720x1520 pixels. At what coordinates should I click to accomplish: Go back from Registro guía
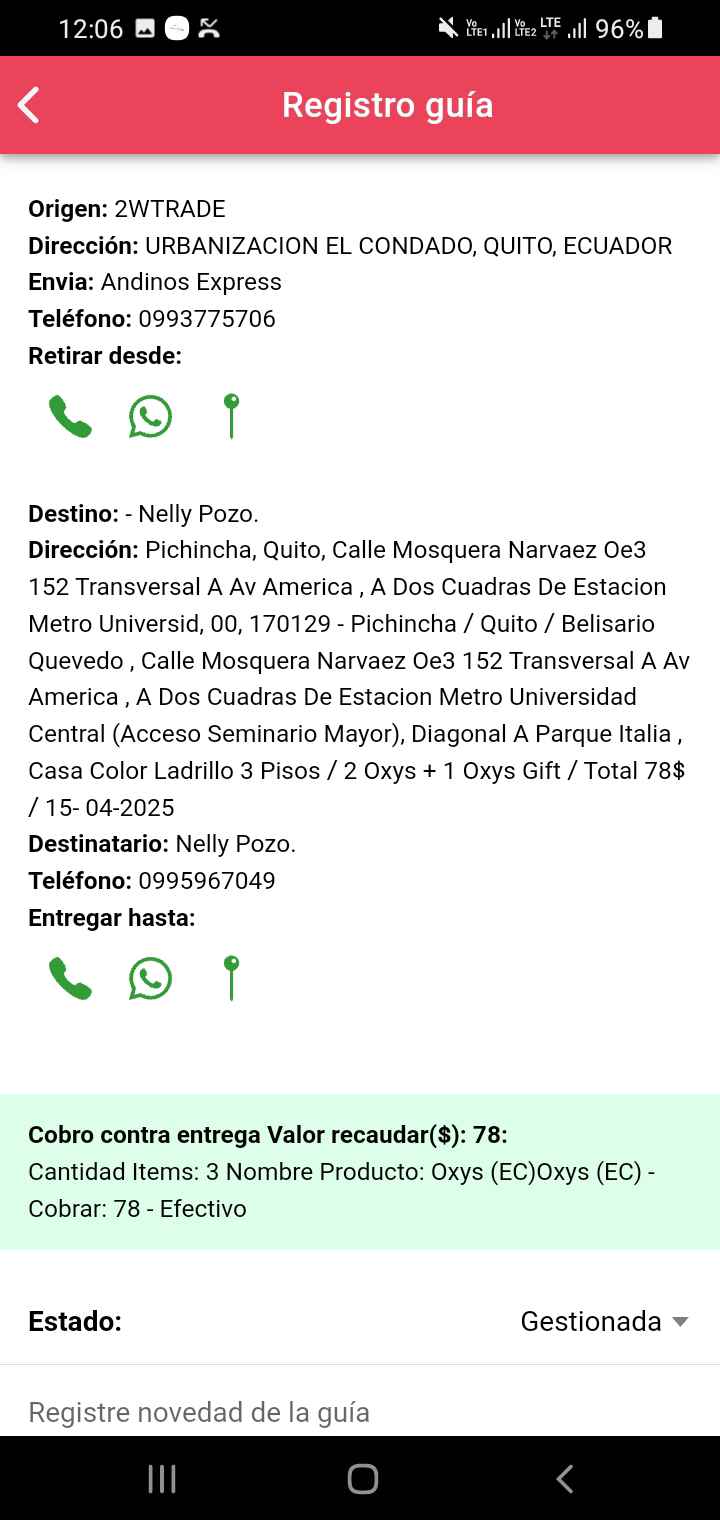coord(29,105)
